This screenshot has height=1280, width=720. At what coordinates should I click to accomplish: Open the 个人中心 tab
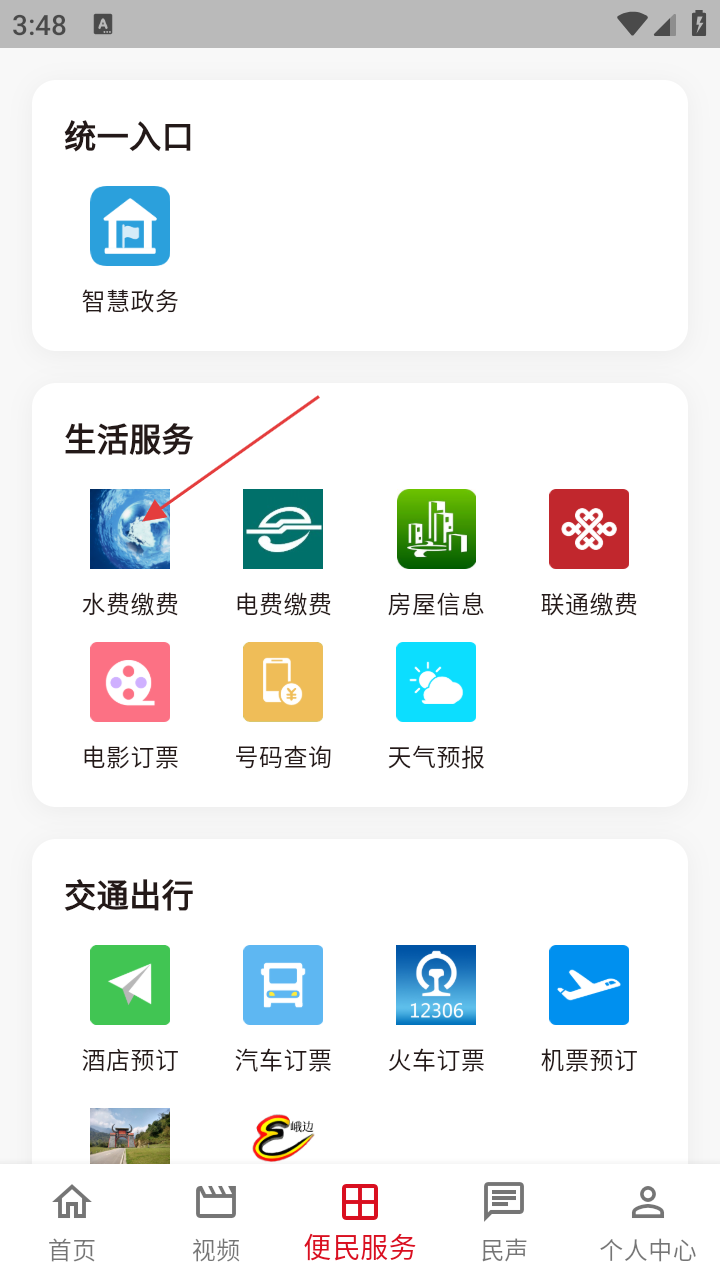(648, 1221)
